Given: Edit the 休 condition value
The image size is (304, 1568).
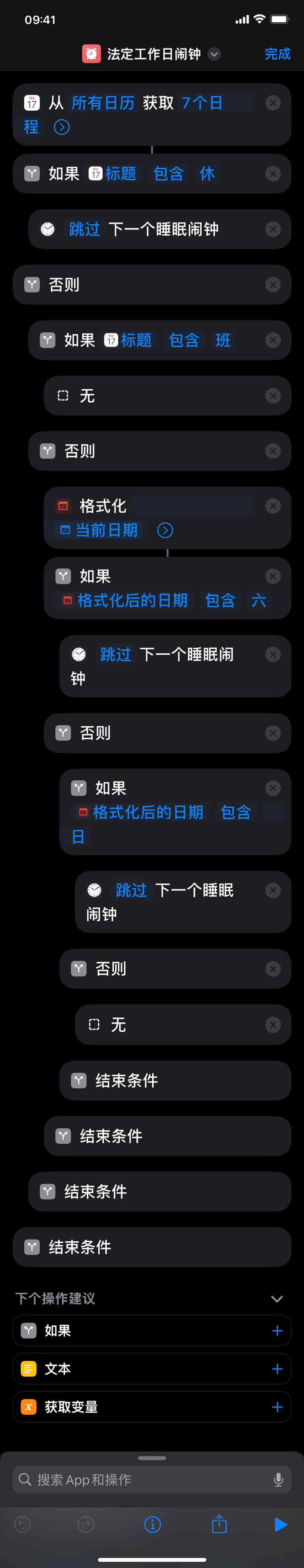Looking at the screenshot, I should tap(207, 174).
